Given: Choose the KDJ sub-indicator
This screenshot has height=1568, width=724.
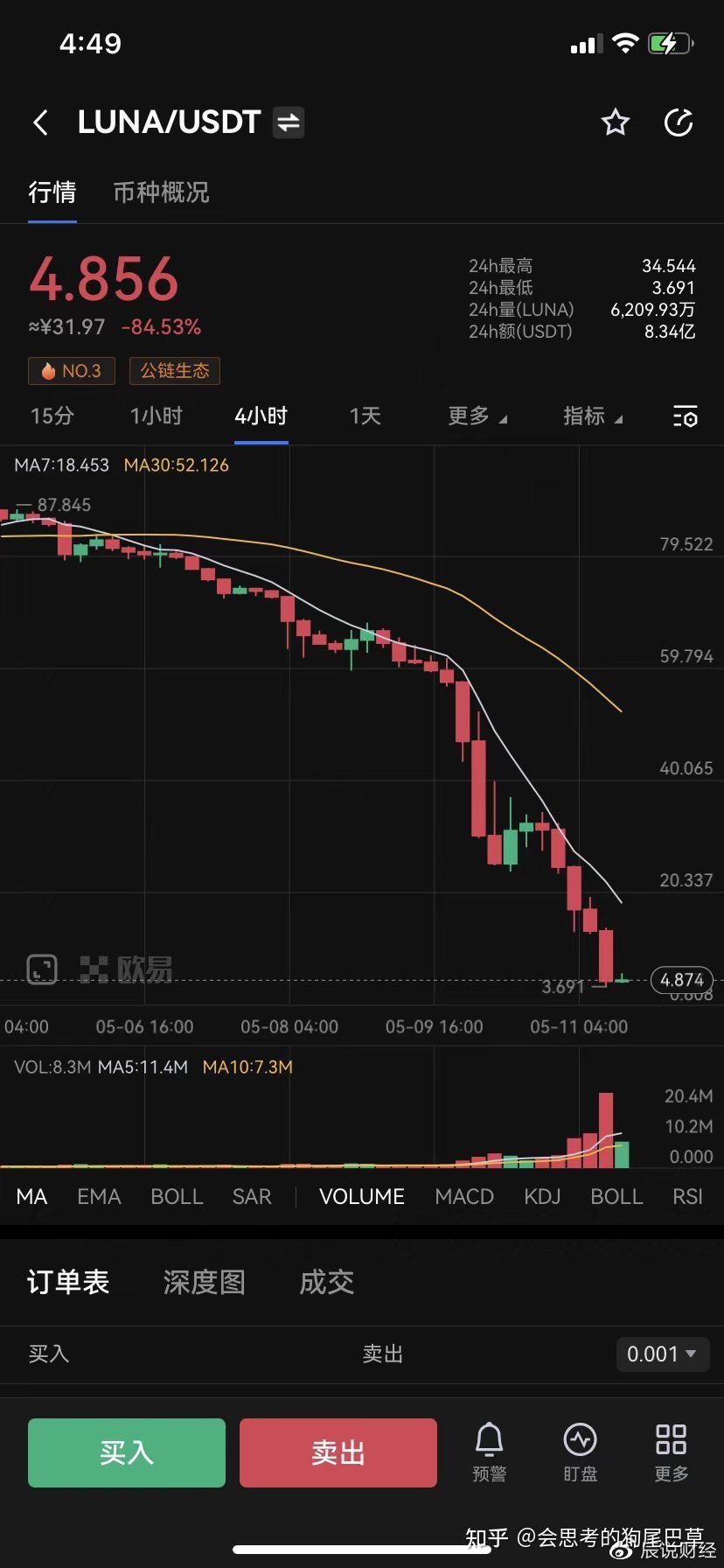Looking at the screenshot, I should pos(542,1196).
